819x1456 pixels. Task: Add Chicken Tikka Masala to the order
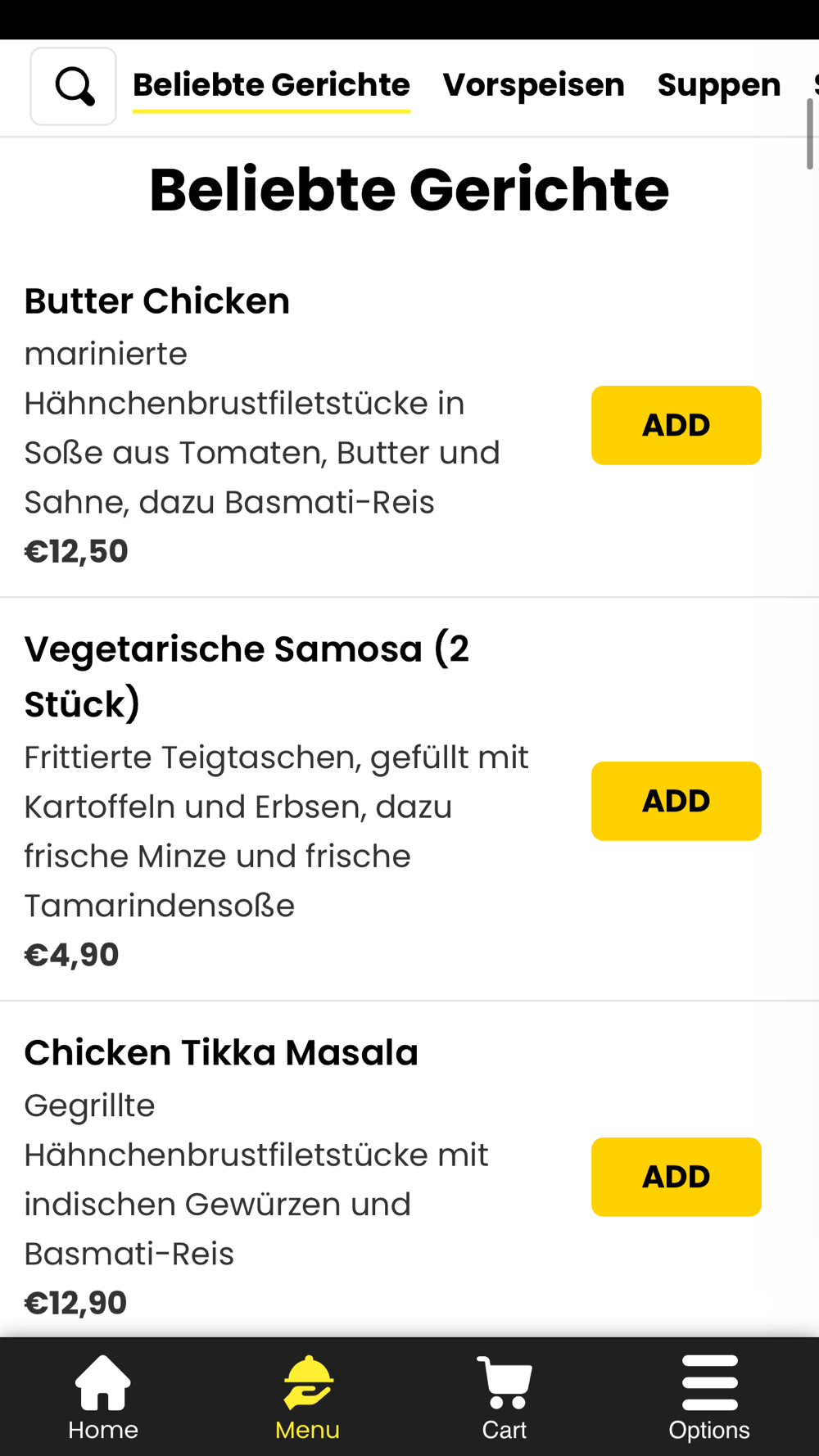point(676,1177)
